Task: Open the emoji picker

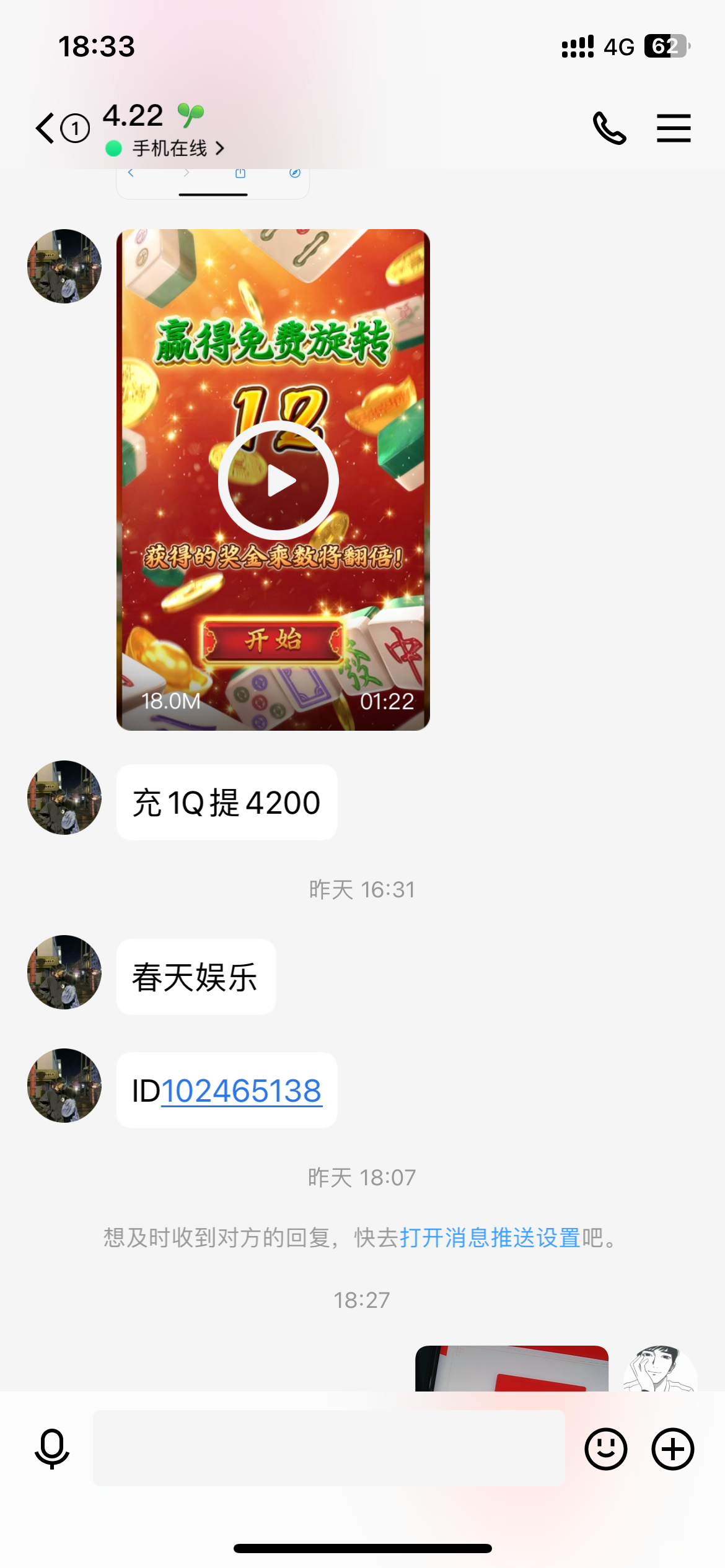Action: (605, 1448)
